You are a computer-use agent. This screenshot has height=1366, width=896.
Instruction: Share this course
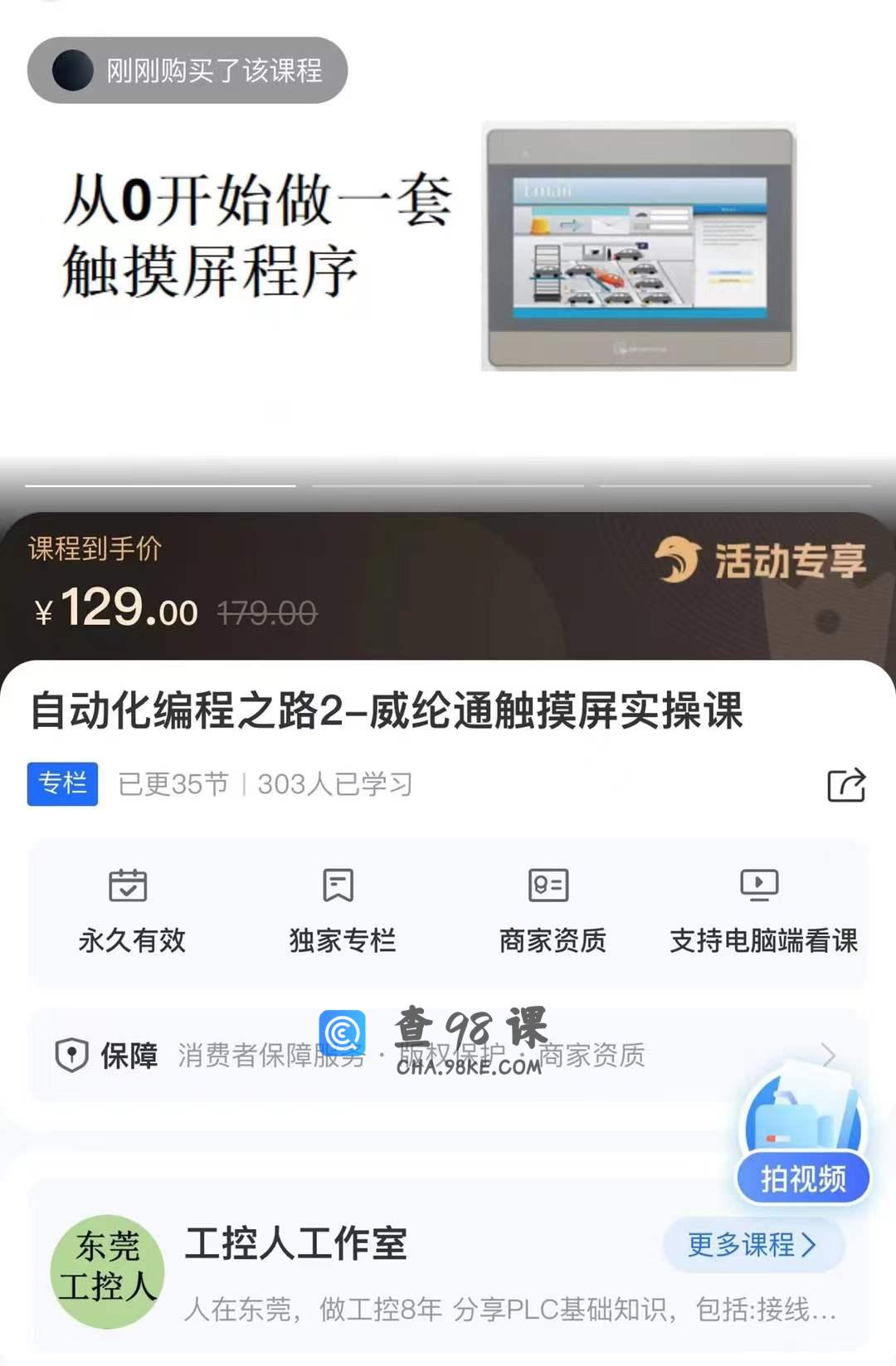point(846,784)
